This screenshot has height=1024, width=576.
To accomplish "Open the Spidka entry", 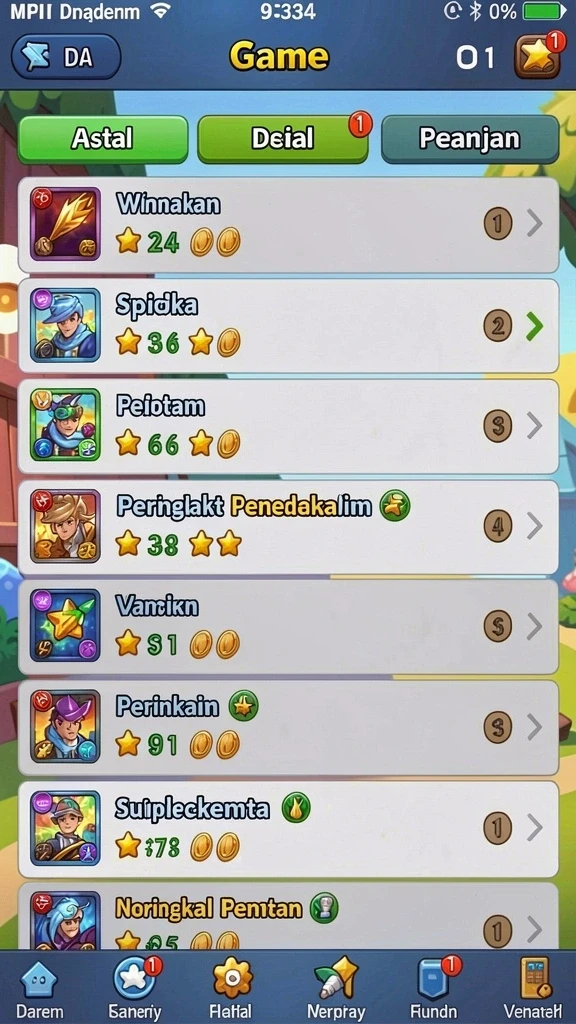I will click(x=288, y=325).
